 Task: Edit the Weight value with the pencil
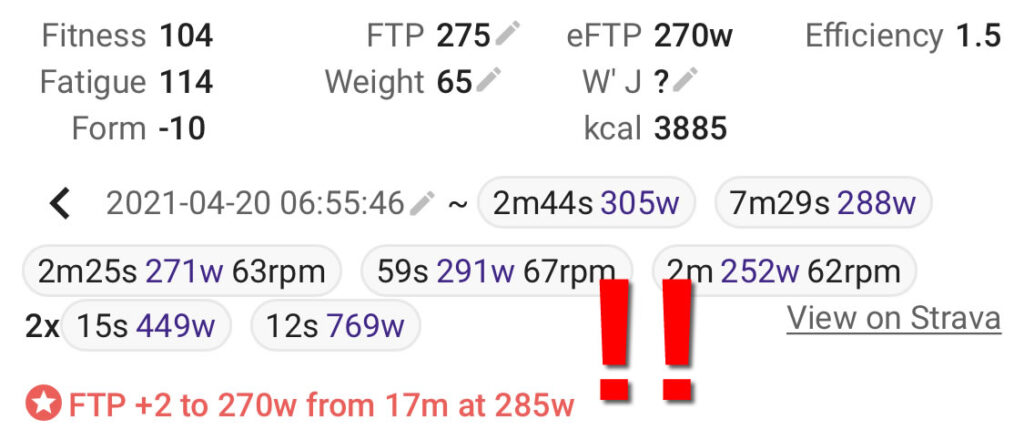pos(488,82)
